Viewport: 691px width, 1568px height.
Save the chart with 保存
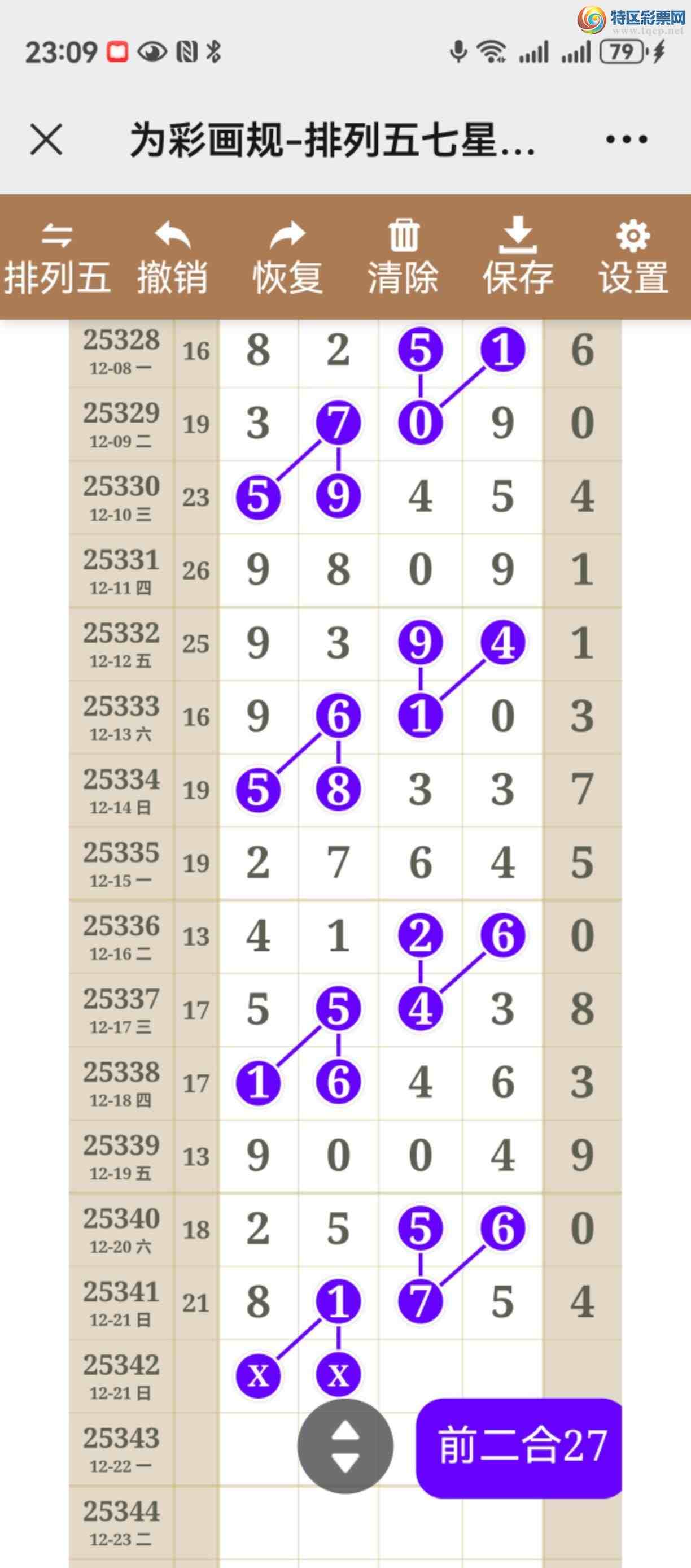(518, 258)
